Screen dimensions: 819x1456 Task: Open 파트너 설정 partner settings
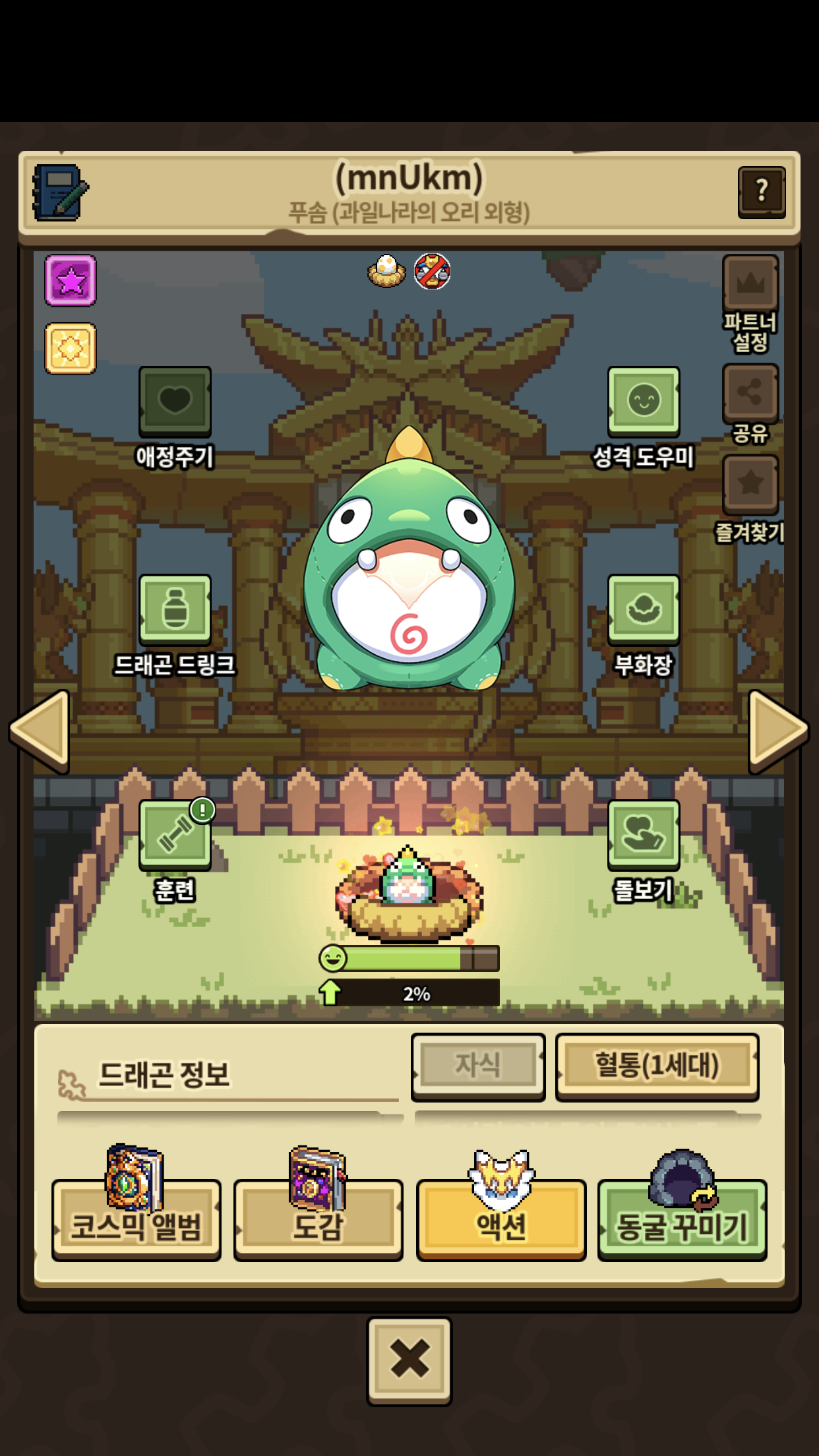750,284
